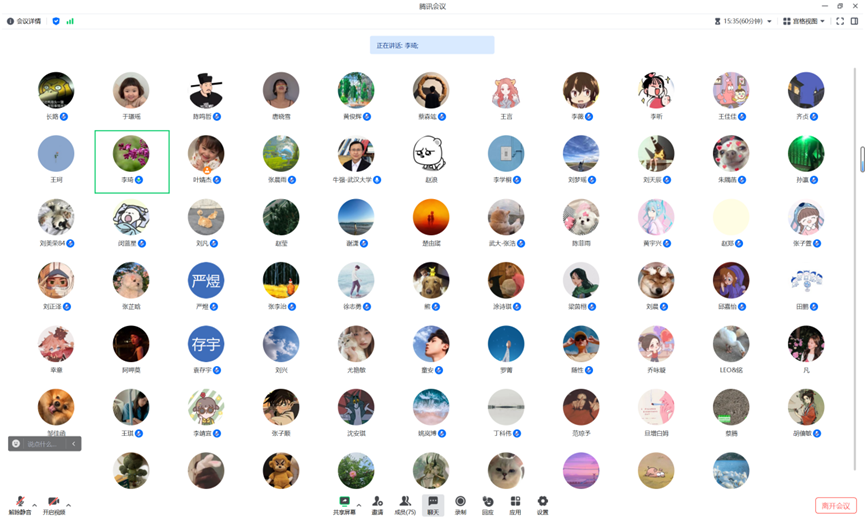The height and width of the screenshot is (519, 865).
Task: Open the network signal indicator
Action: (70, 21)
